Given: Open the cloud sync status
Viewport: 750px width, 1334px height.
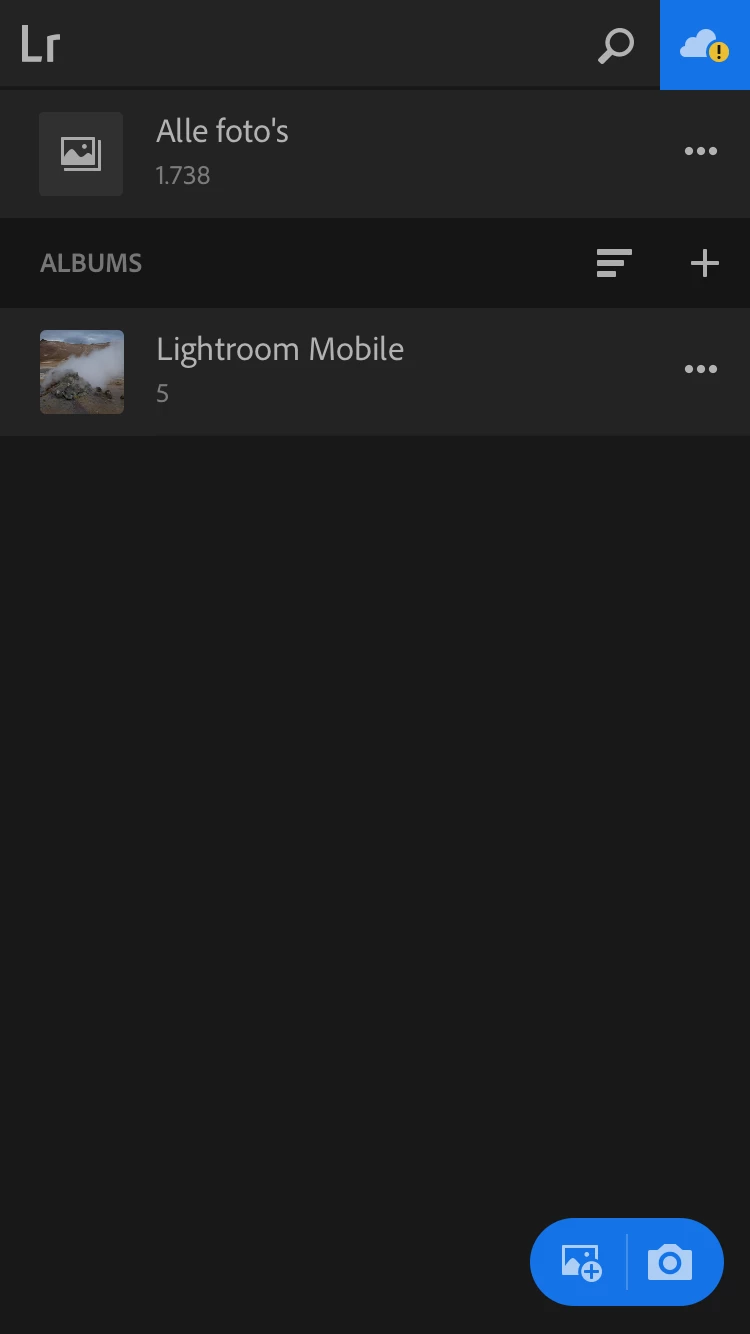Looking at the screenshot, I should click(704, 46).
